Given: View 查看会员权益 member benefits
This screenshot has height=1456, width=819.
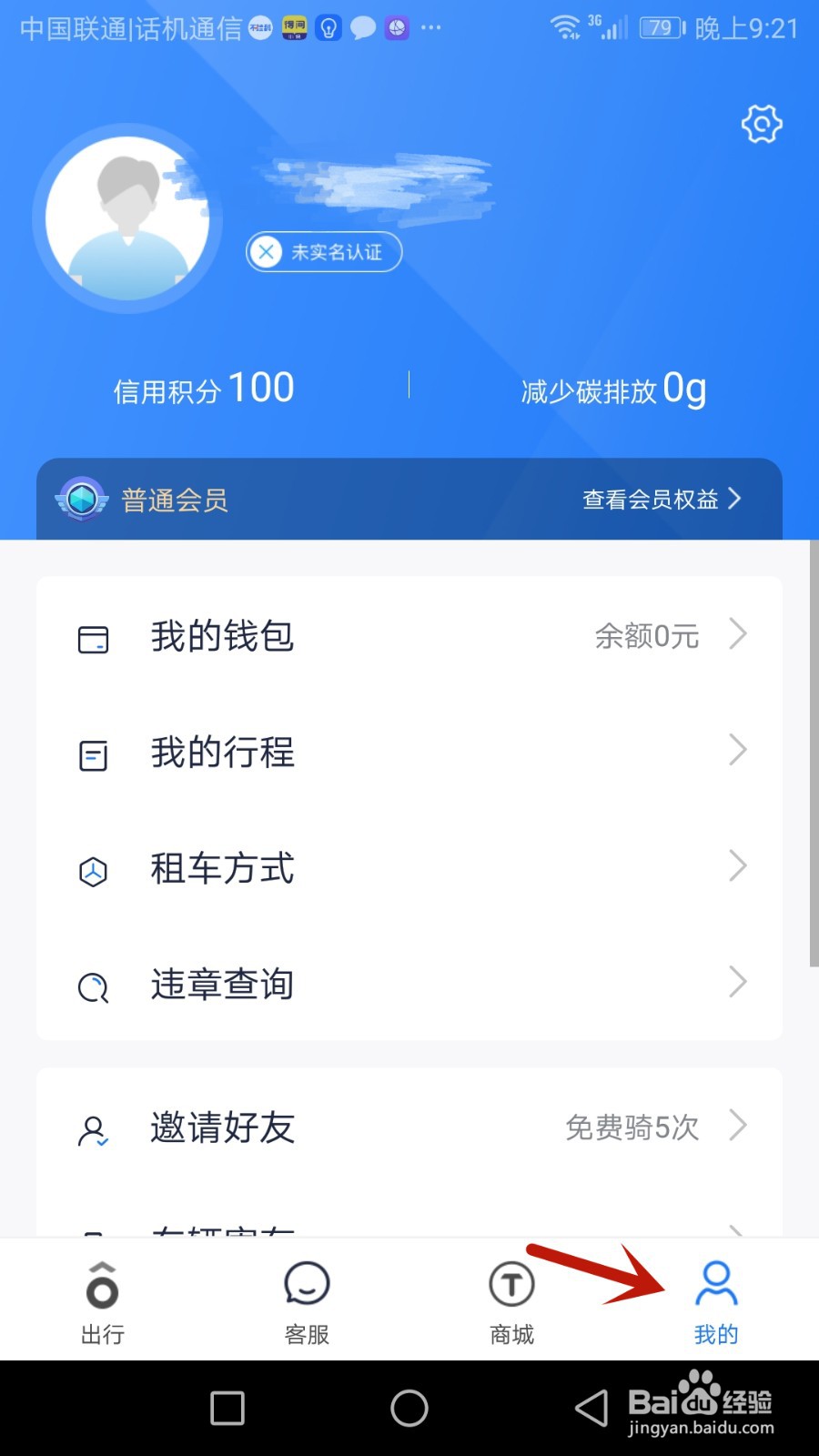Looking at the screenshot, I should pyautogui.click(x=662, y=499).
